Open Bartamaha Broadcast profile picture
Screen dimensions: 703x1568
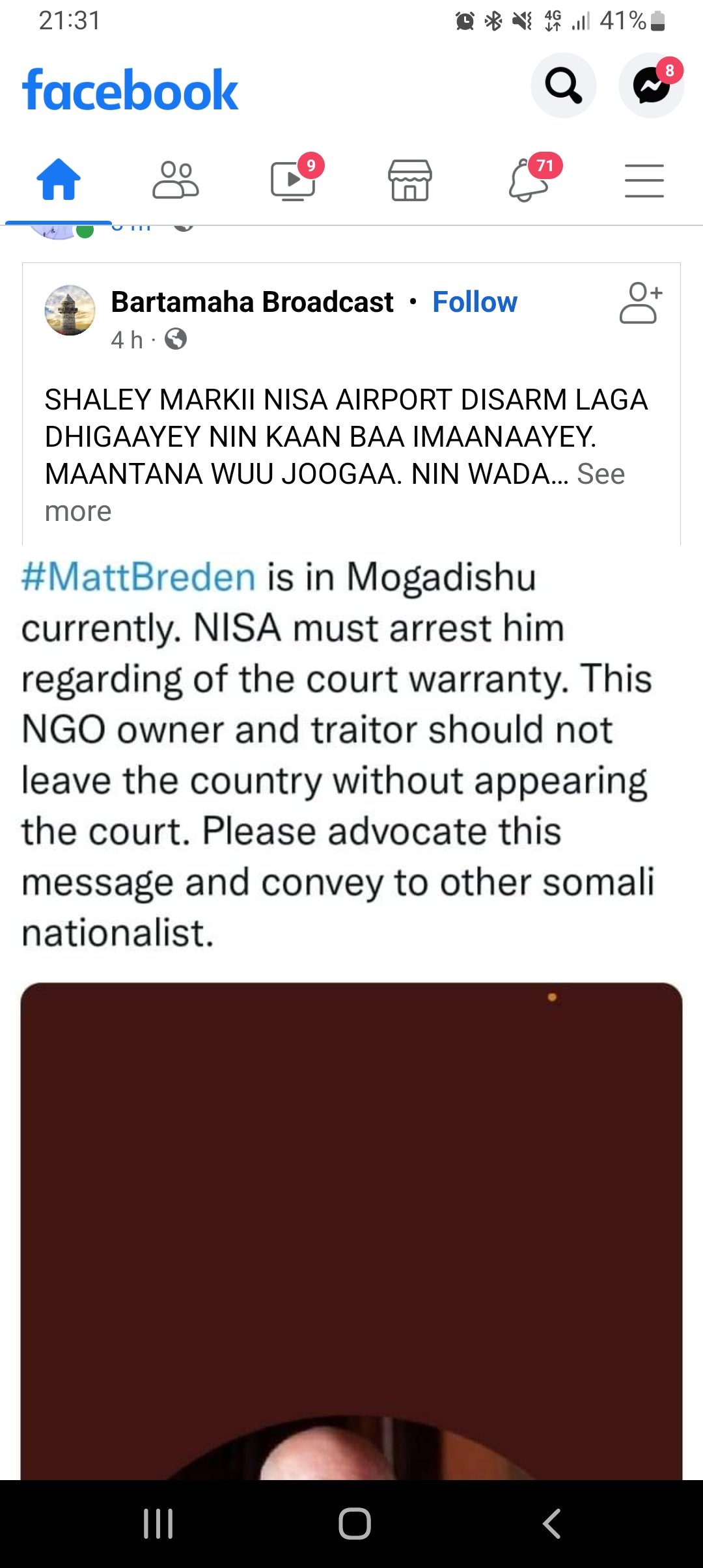70,310
